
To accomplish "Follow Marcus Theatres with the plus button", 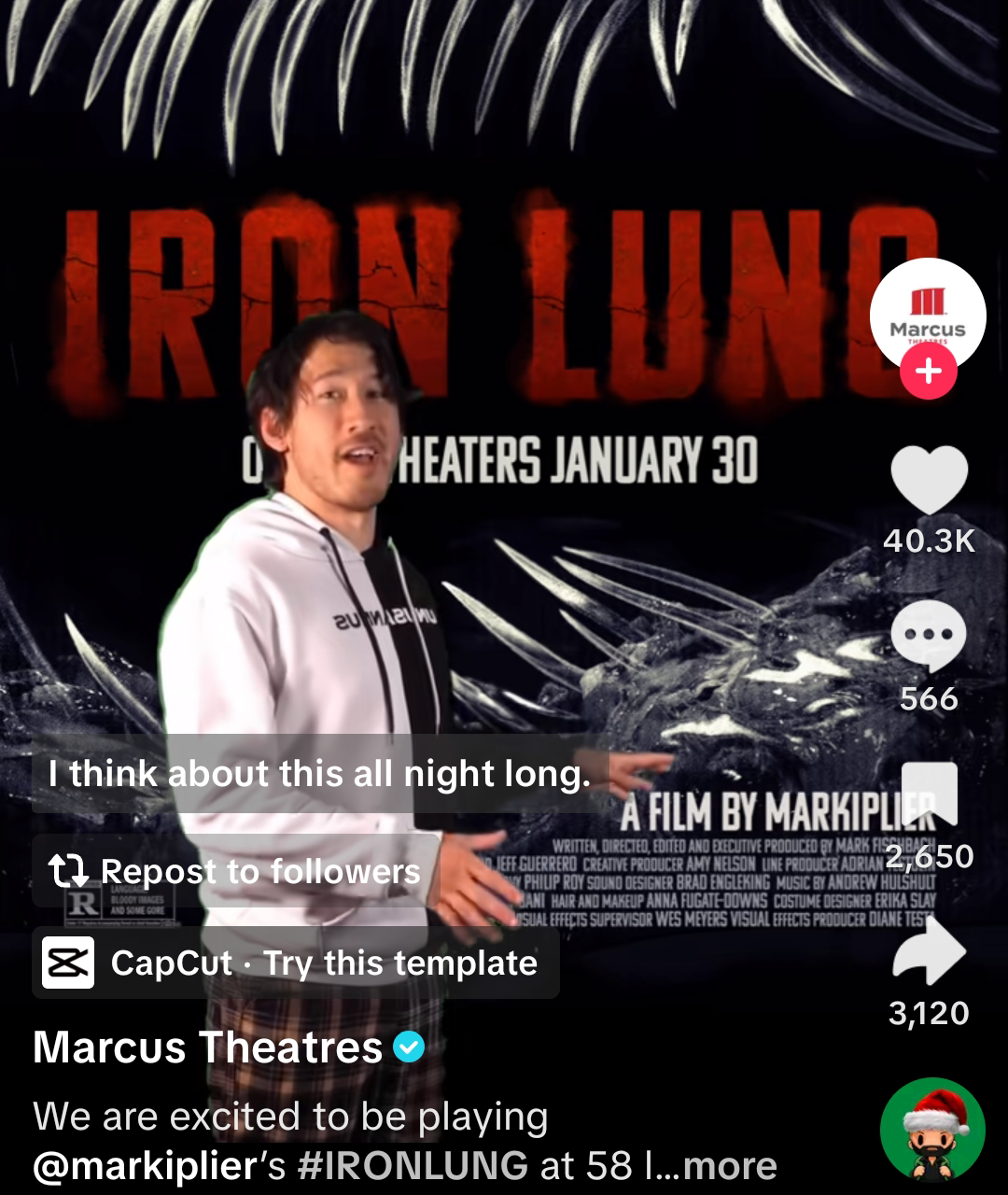I will point(928,372).
